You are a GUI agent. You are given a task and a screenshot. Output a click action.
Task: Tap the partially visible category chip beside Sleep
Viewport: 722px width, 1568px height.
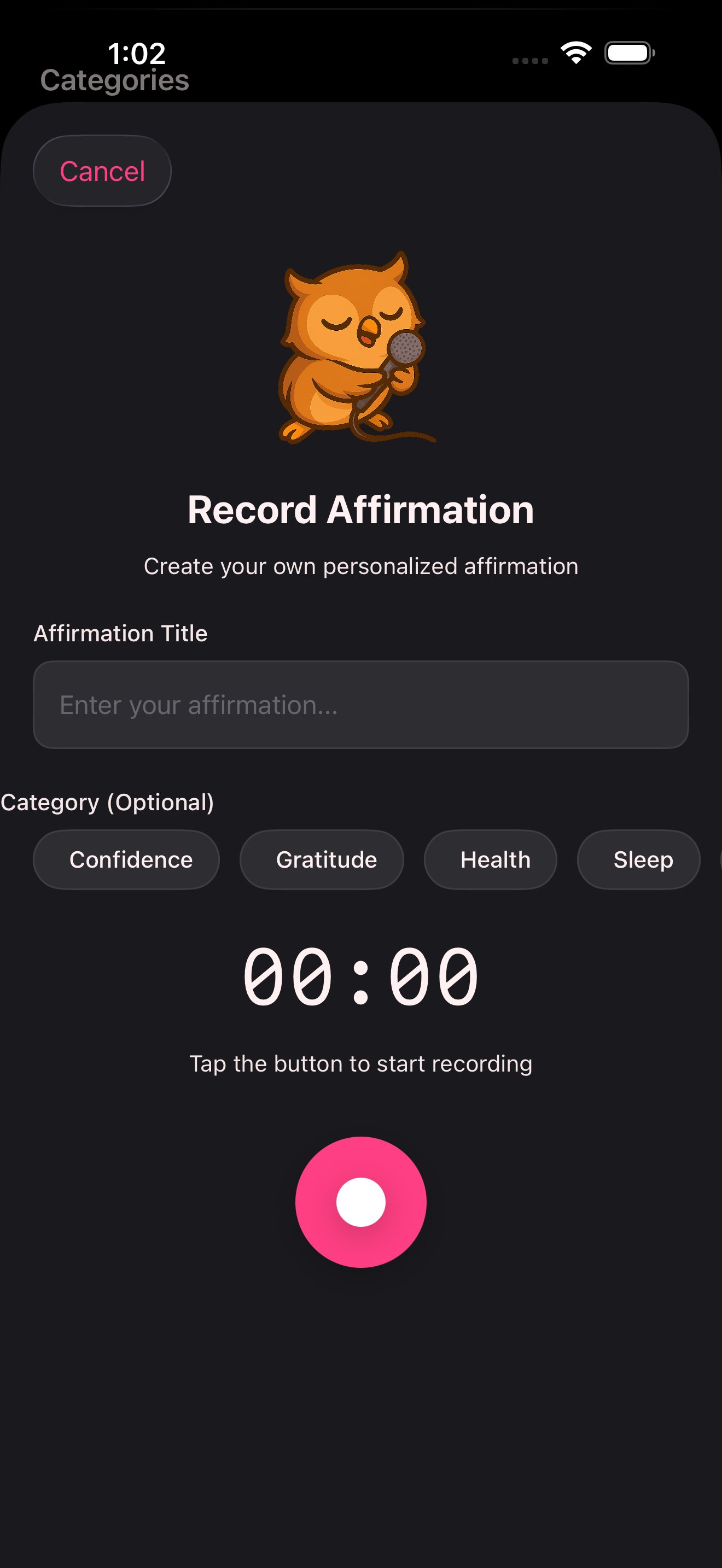[x=718, y=859]
